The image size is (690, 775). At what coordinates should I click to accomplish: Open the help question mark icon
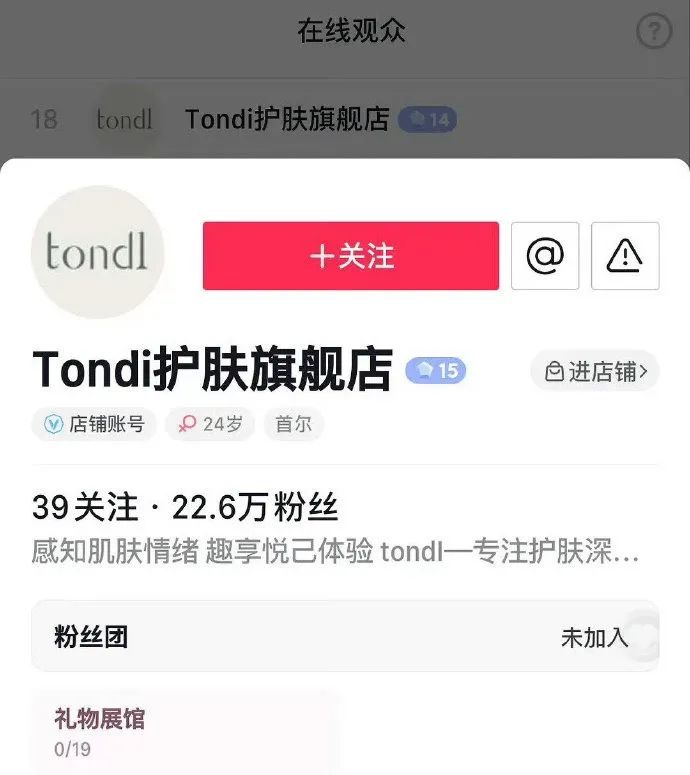[654, 32]
